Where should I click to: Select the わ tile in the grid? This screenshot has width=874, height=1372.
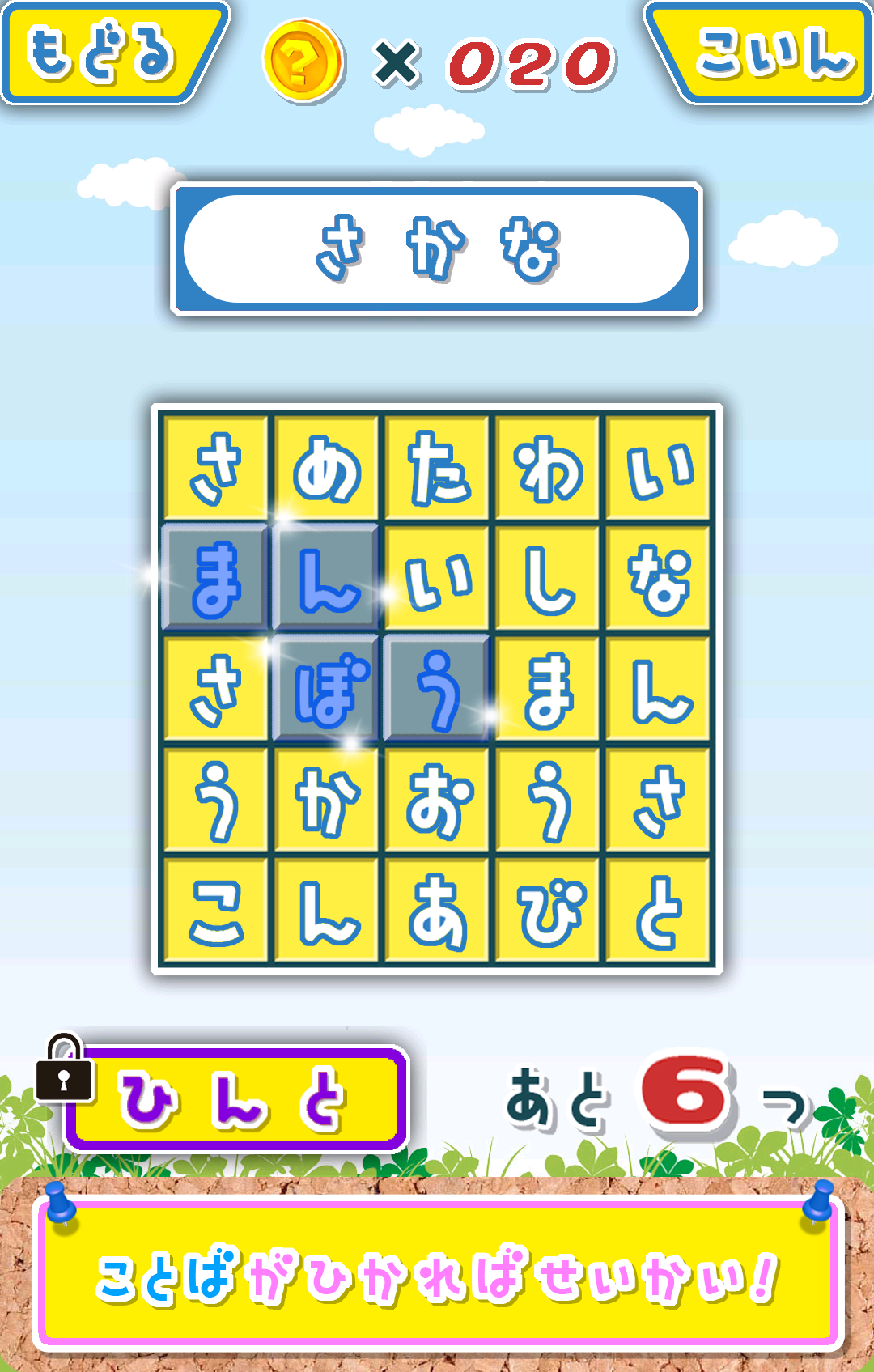(x=547, y=469)
